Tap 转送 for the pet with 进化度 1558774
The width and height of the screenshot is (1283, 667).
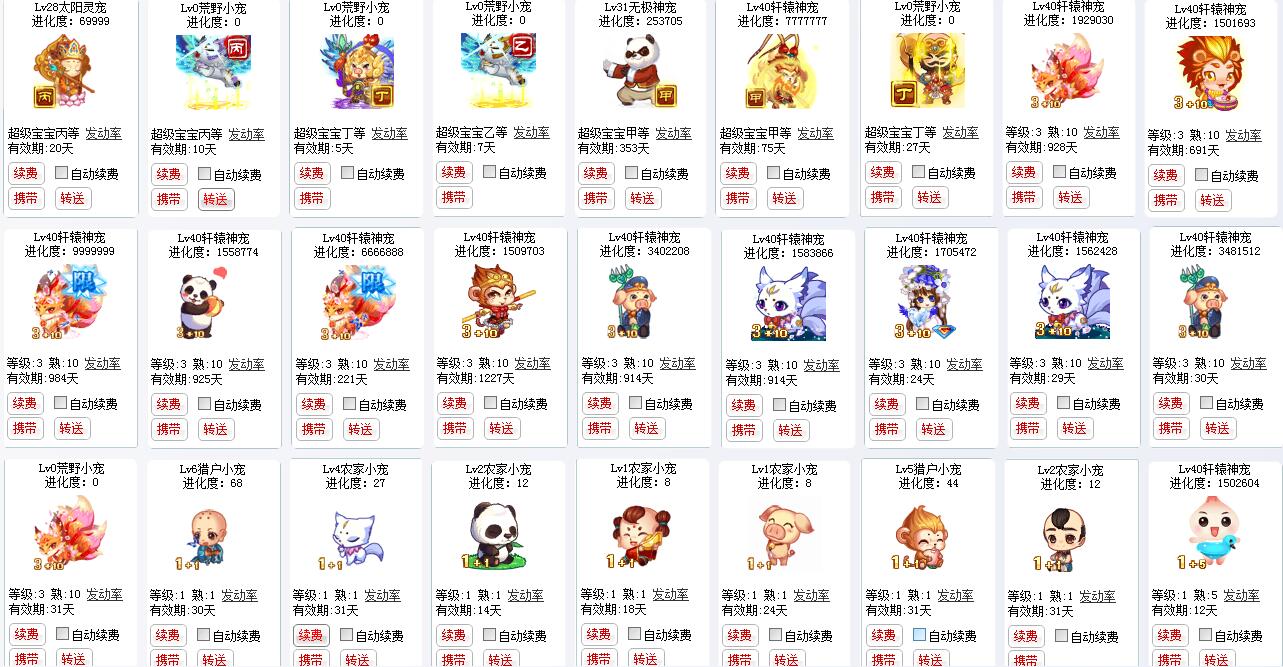pyautogui.click(x=215, y=429)
